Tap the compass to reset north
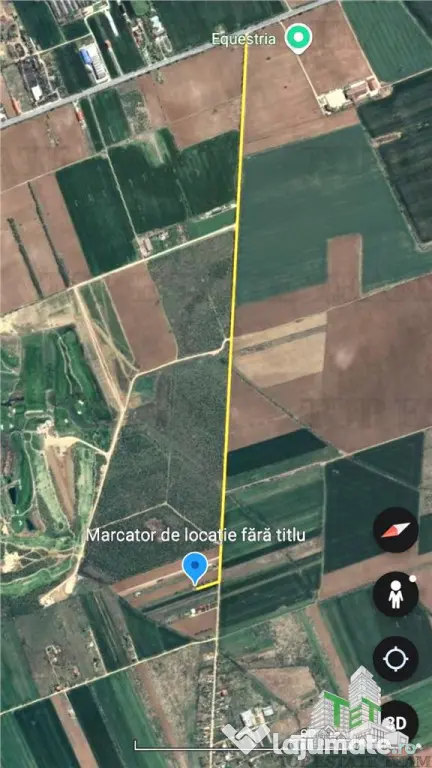432x768 pixels. 396,530
